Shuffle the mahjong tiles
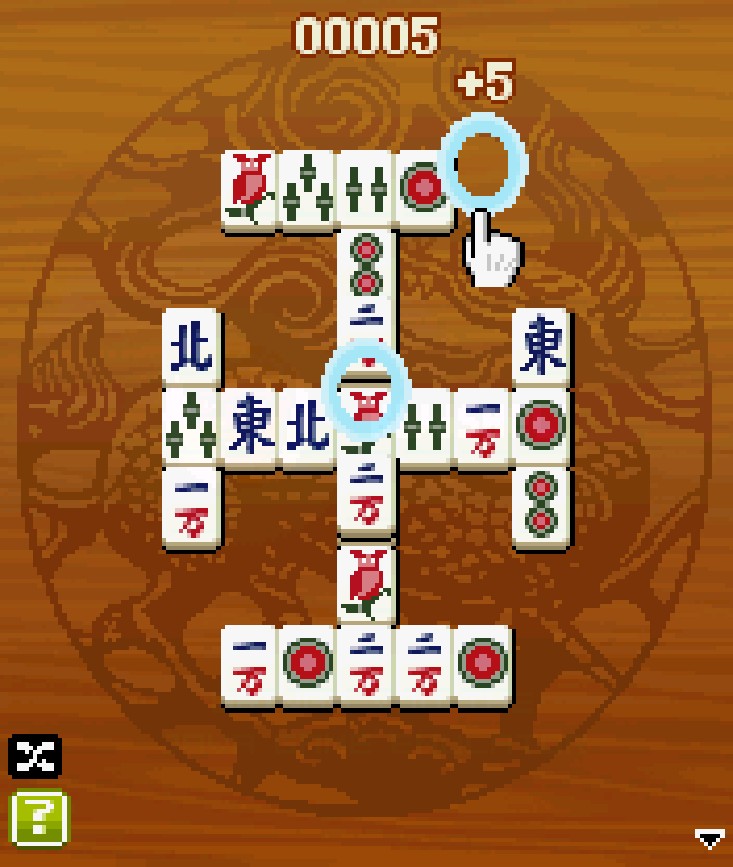 point(35,757)
